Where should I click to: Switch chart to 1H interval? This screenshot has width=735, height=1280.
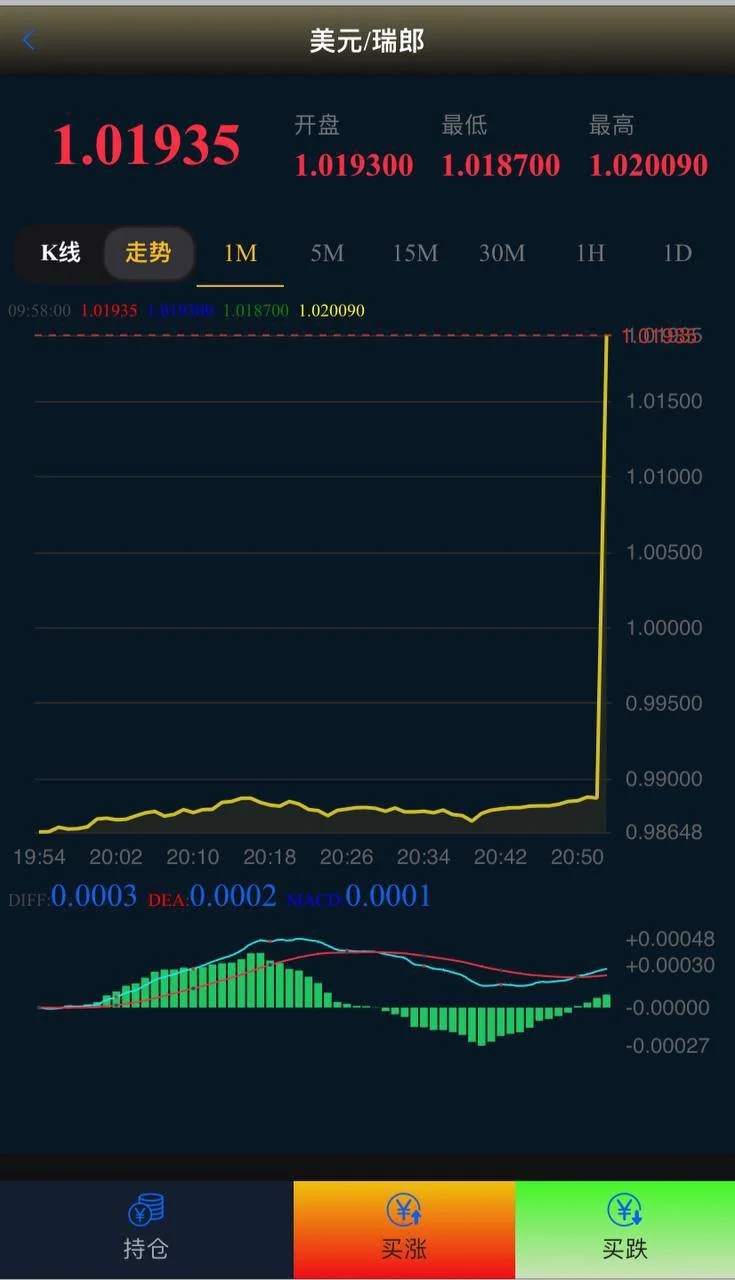pyautogui.click(x=590, y=253)
